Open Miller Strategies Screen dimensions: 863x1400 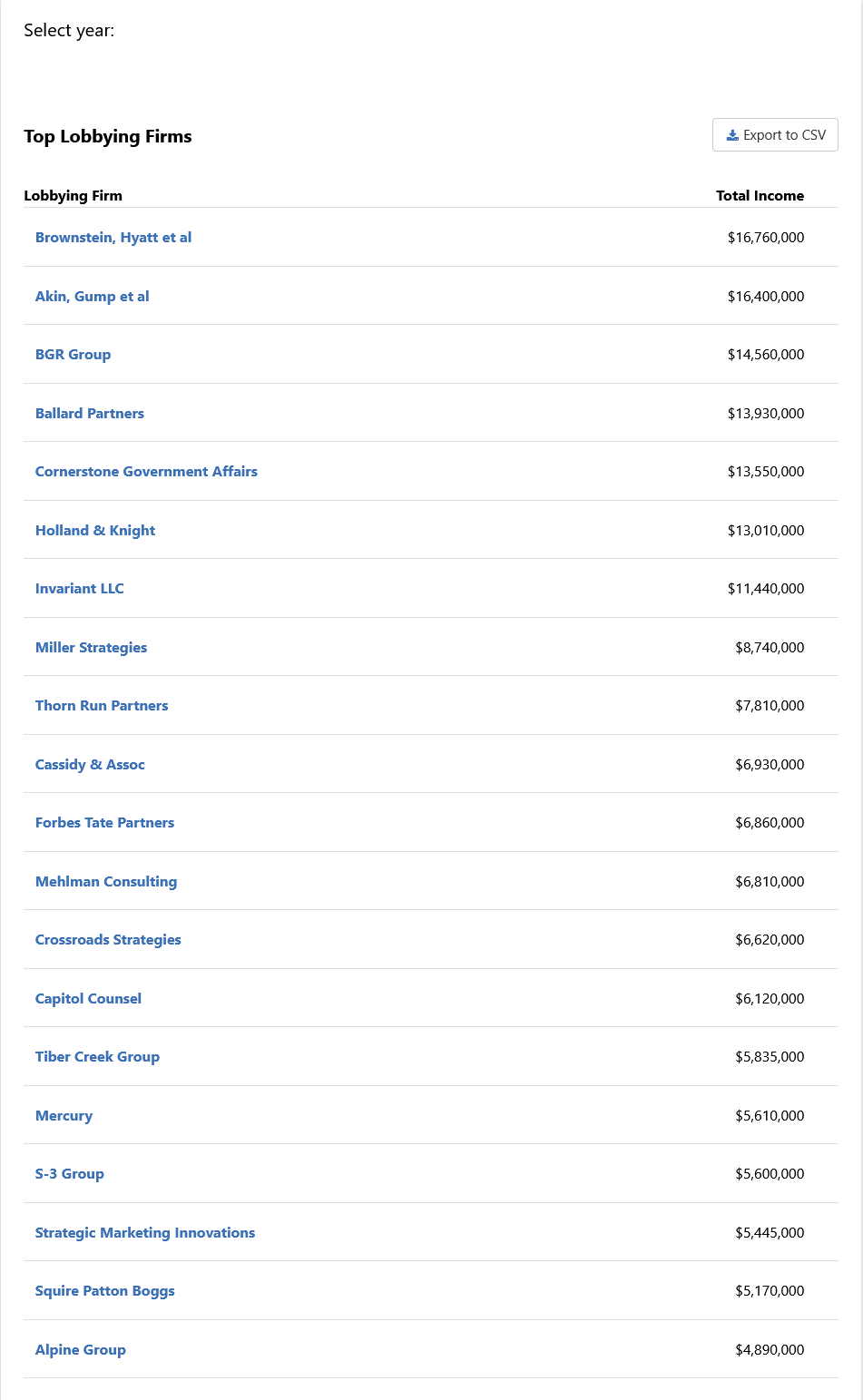coord(91,647)
